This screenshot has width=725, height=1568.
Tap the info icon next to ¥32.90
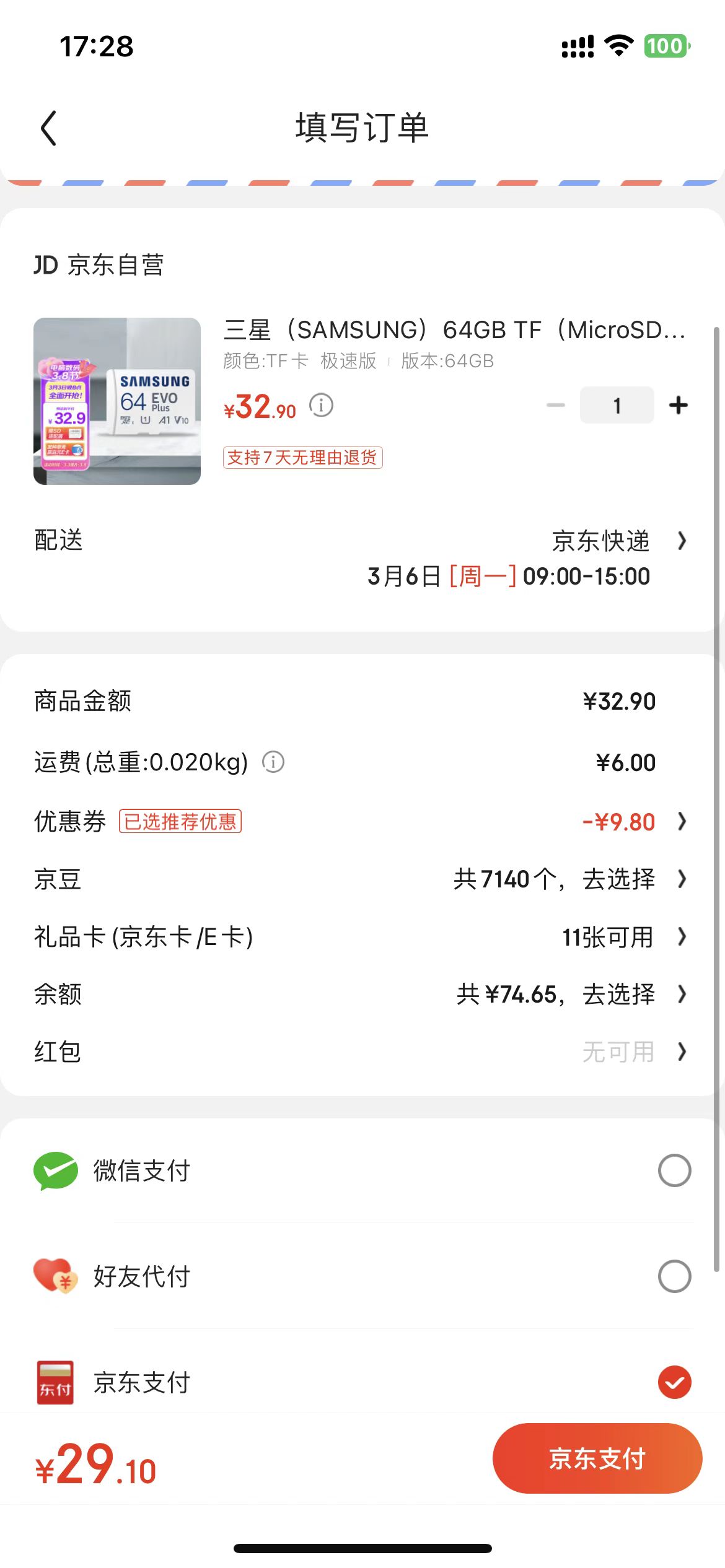[x=322, y=406]
